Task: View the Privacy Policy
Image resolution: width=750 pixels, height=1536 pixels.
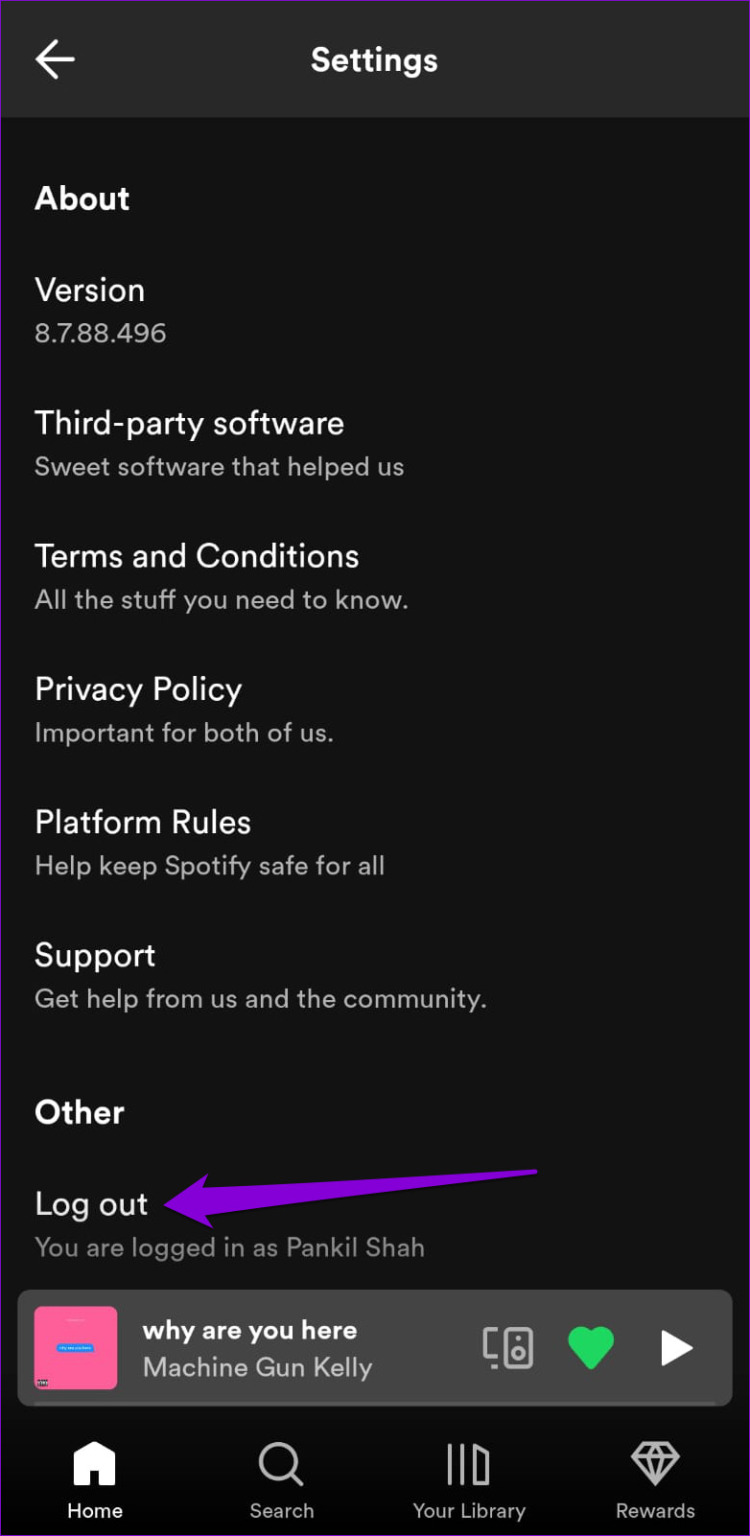Action: click(138, 689)
